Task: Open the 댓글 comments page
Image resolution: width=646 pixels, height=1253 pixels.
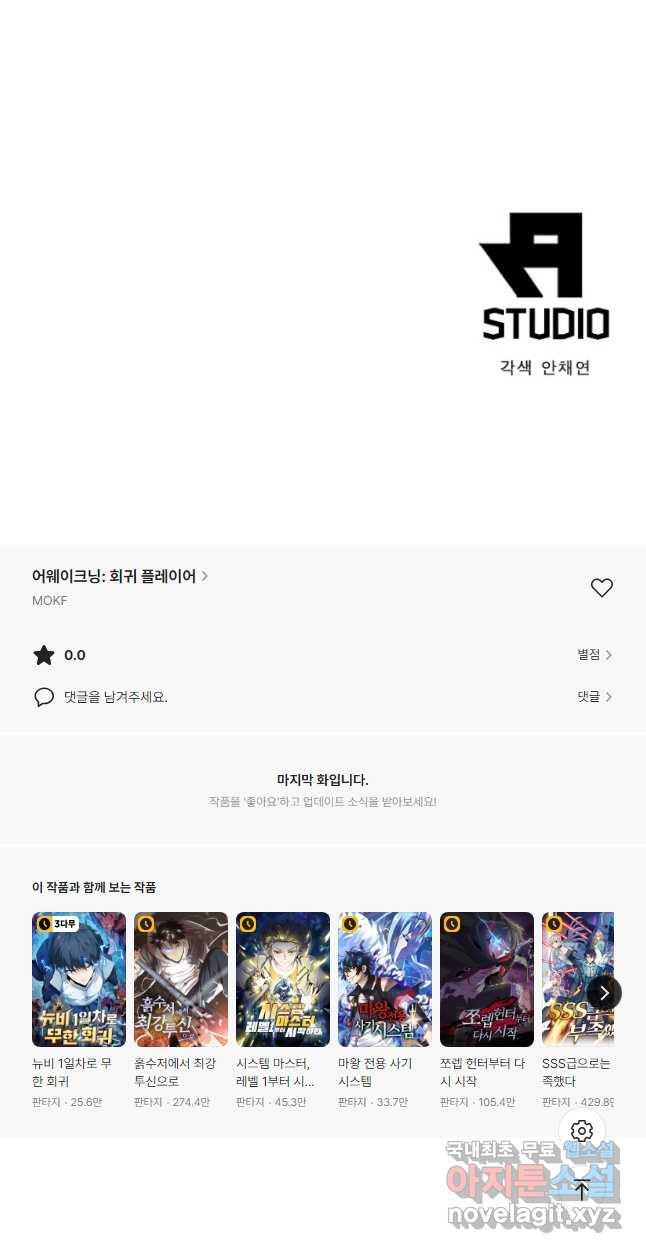Action: tap(594, 697)
